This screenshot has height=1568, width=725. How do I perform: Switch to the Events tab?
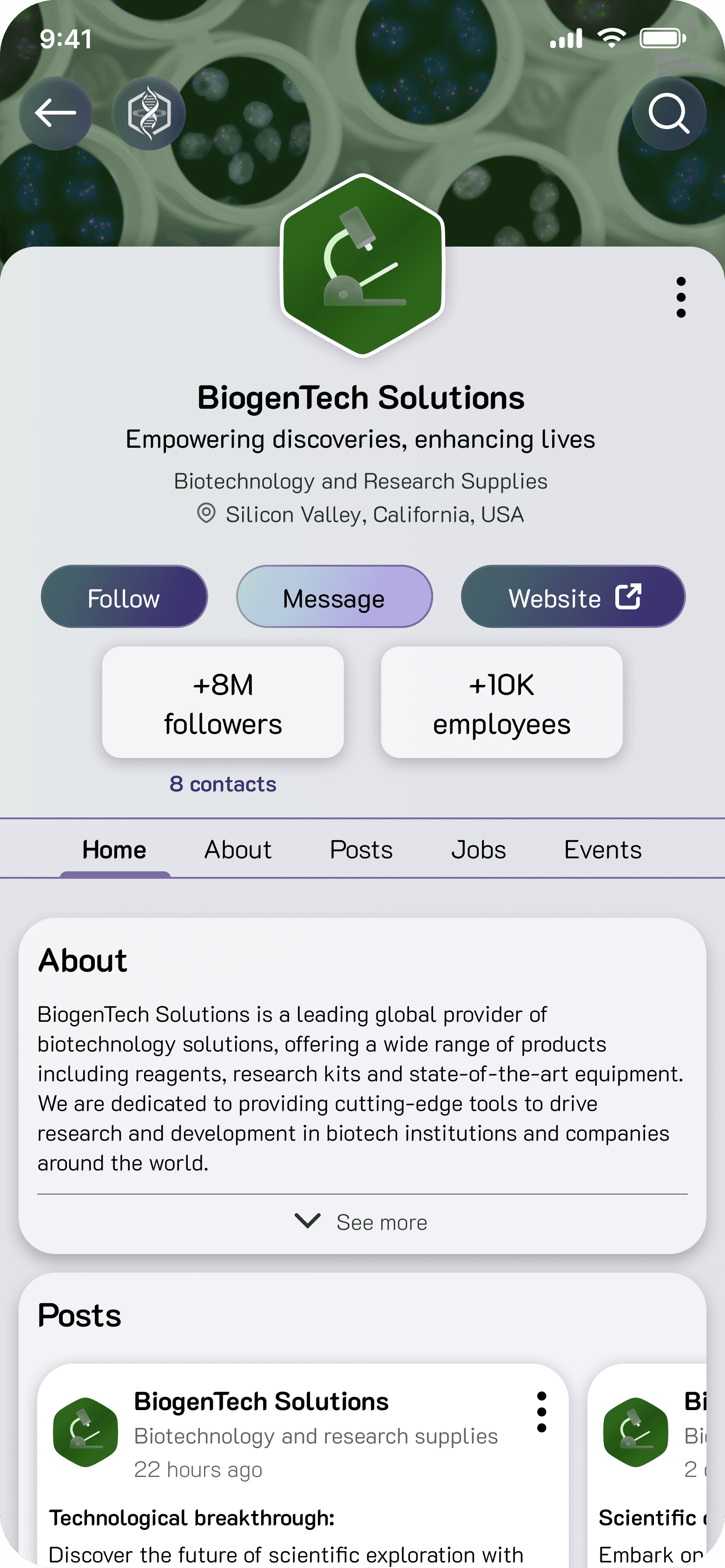point(603,849)
